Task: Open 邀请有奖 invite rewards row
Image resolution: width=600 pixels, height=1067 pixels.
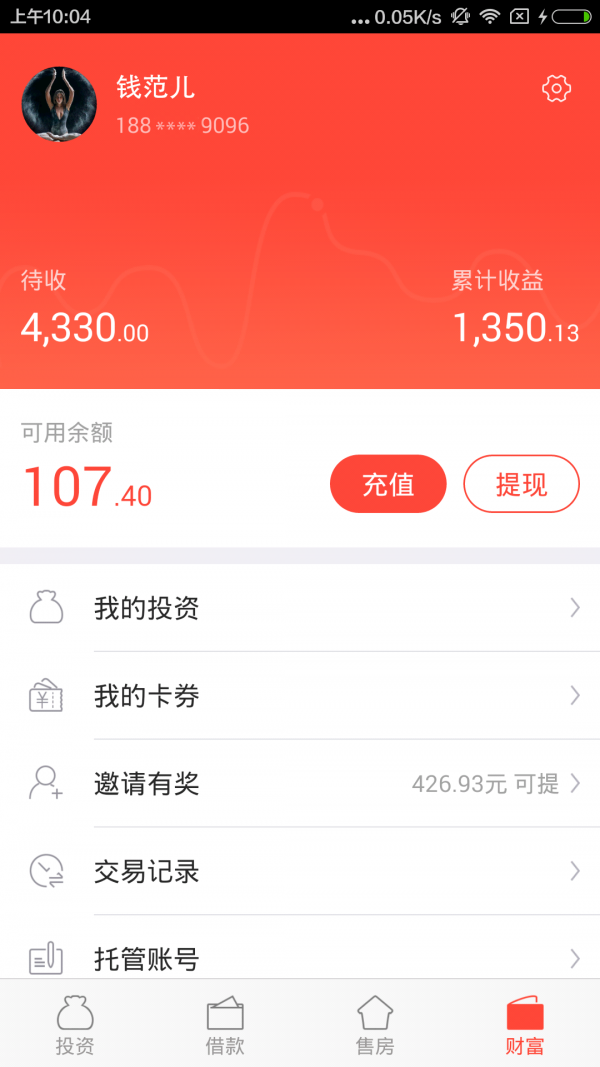Action: click(x=300, y=783)
